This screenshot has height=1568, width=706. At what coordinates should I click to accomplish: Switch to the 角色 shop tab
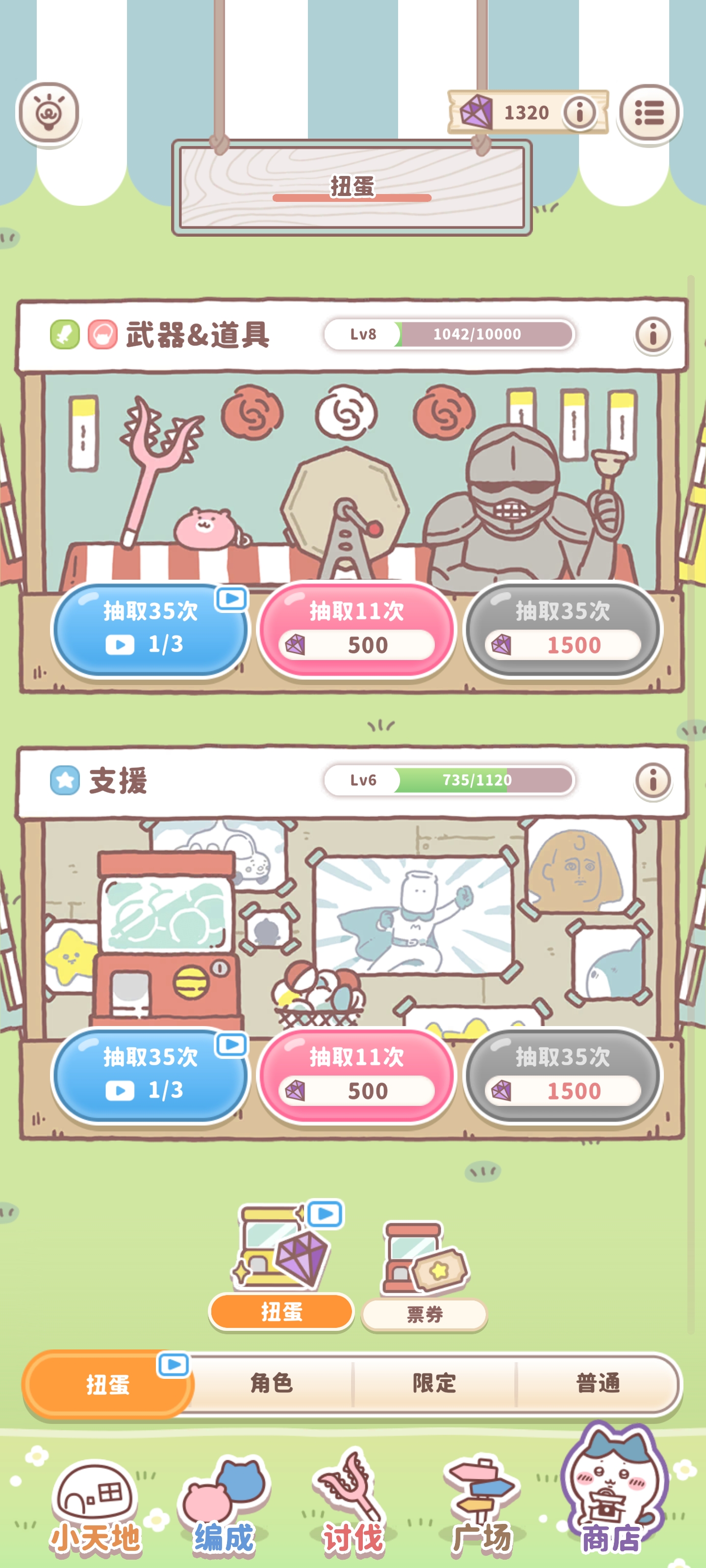(x=272, y=1382)
